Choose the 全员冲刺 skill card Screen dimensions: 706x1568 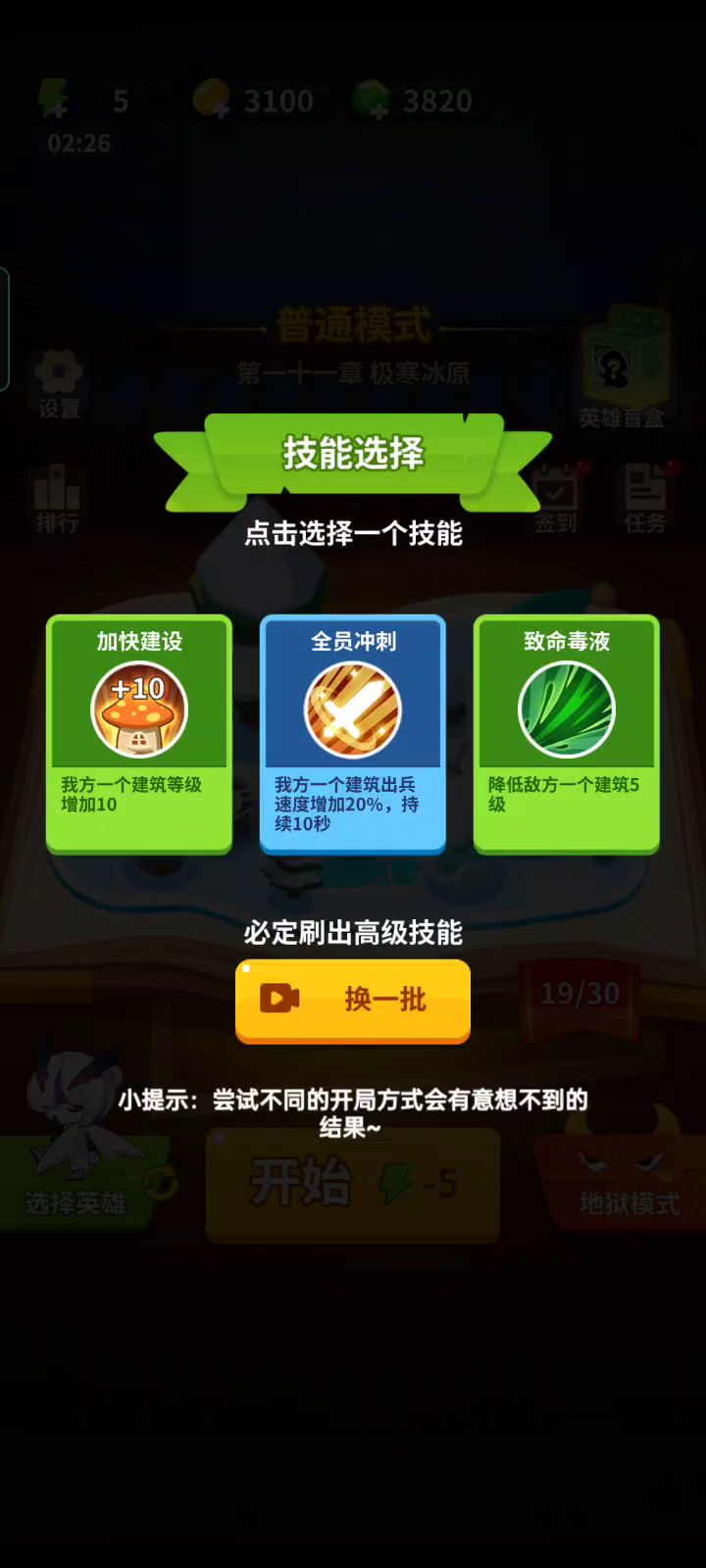(x=353, y=733)
